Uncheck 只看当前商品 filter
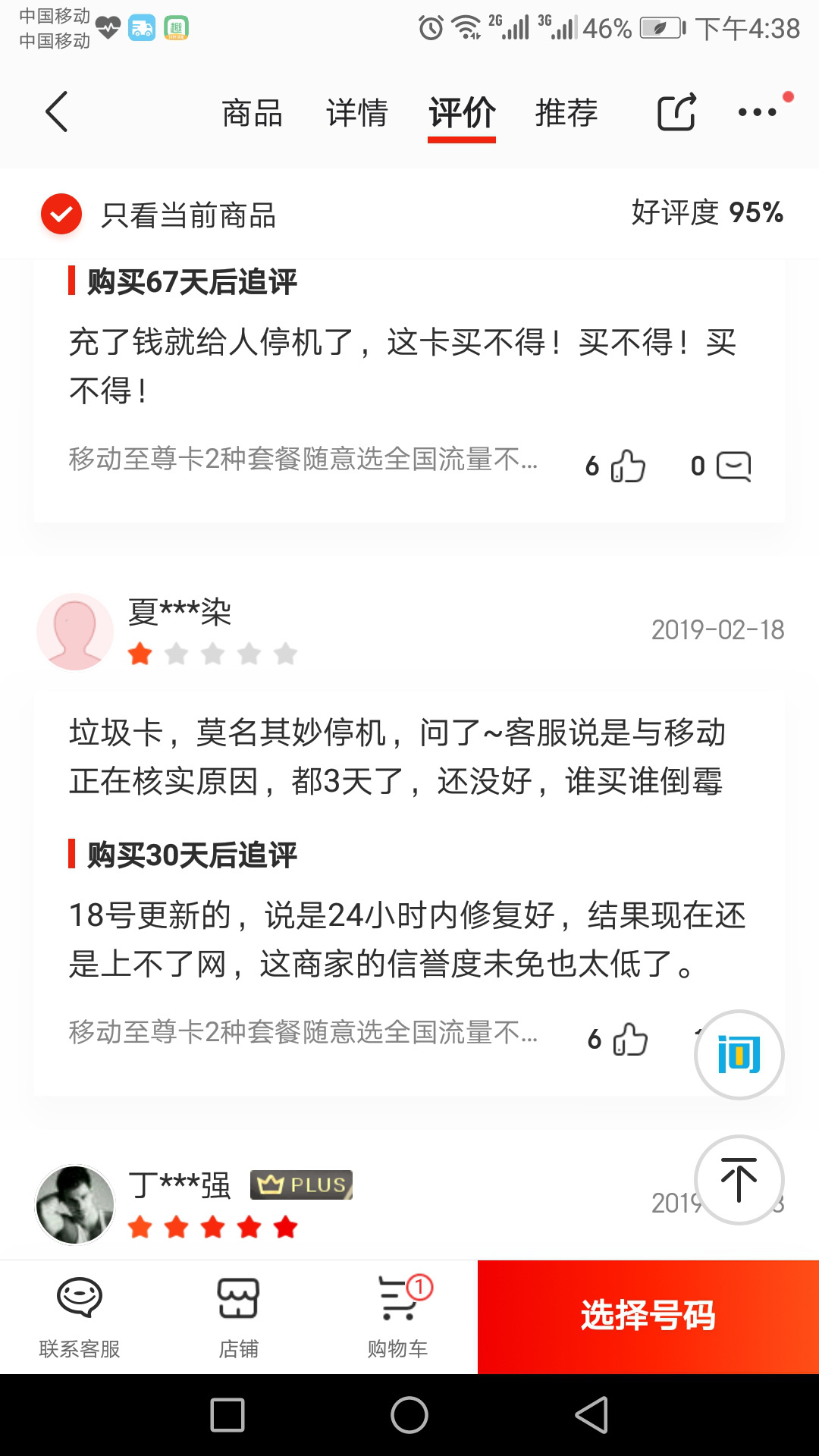The width and height of the screenshot is (819, 1456). click(61, 215)
